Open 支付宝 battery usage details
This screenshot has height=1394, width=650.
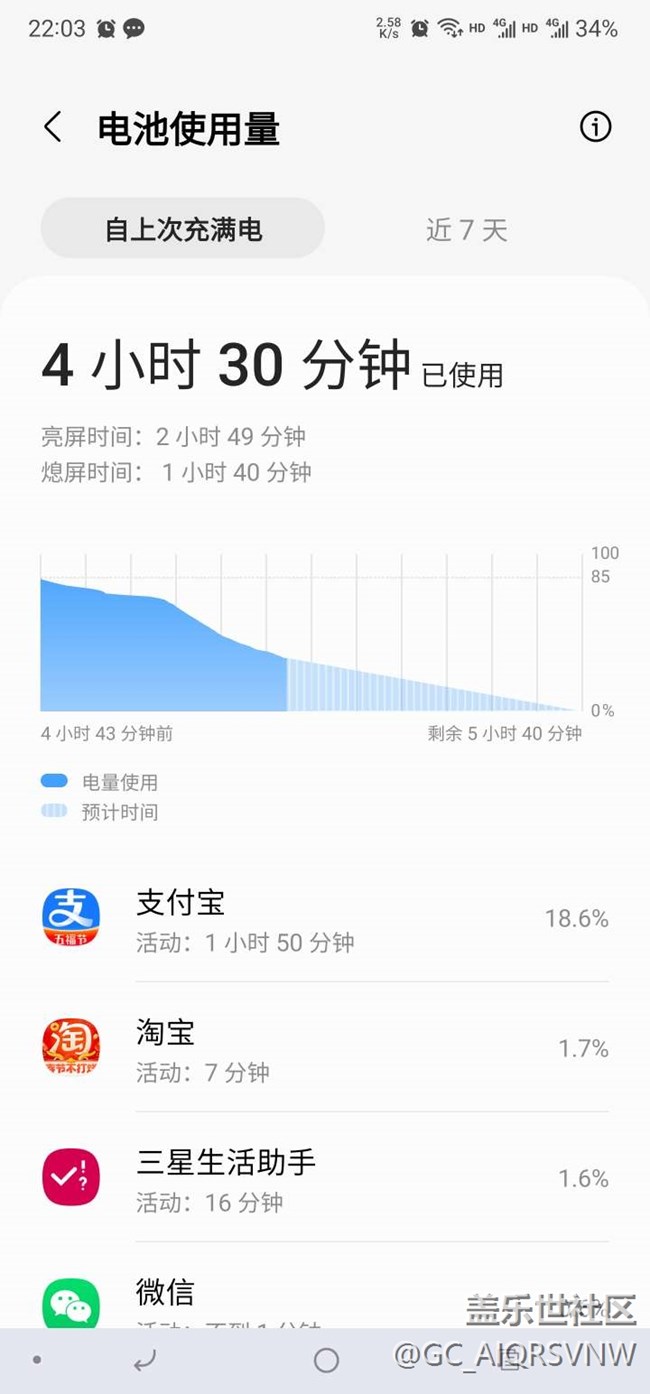[x=325, y=918]
